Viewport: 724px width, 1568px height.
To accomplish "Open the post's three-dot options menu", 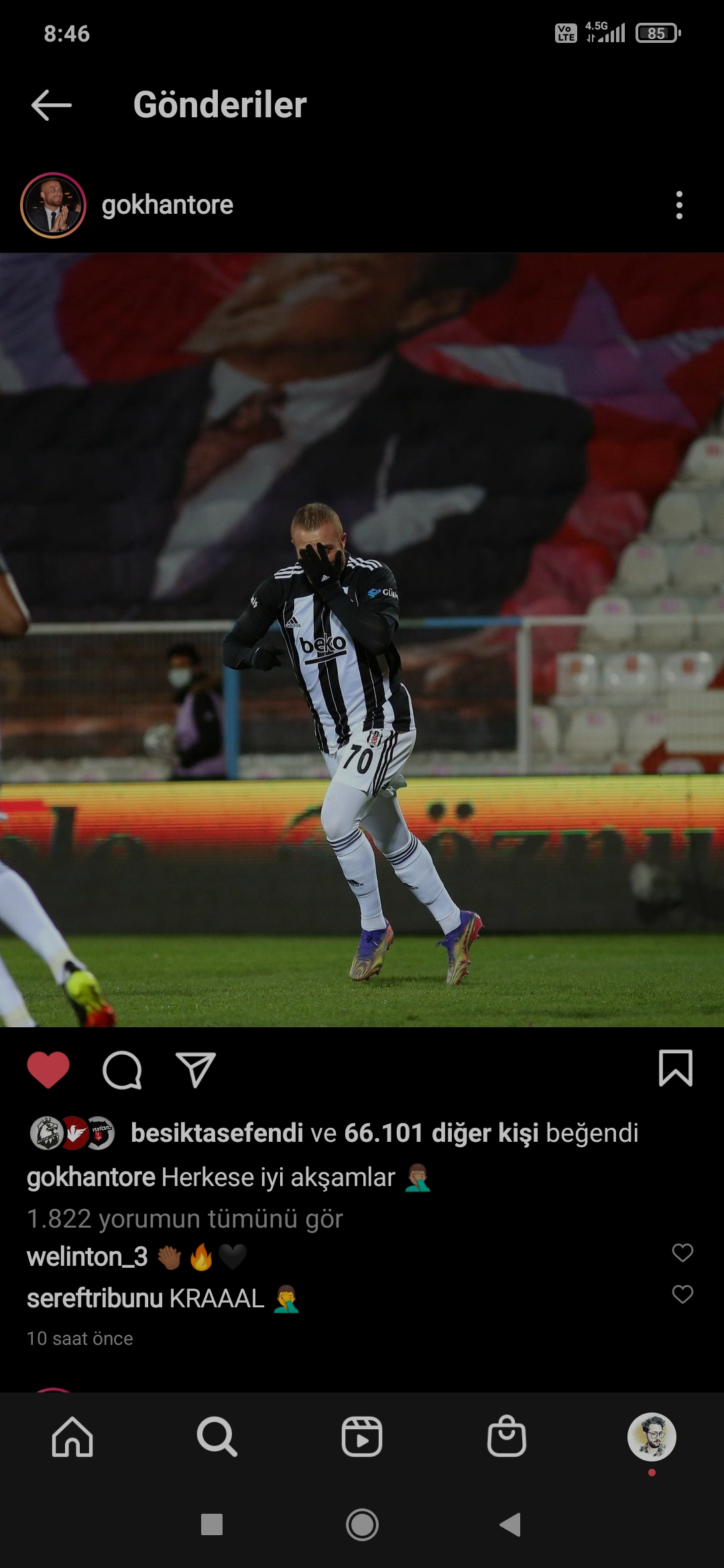I will (x=679, y=205).
